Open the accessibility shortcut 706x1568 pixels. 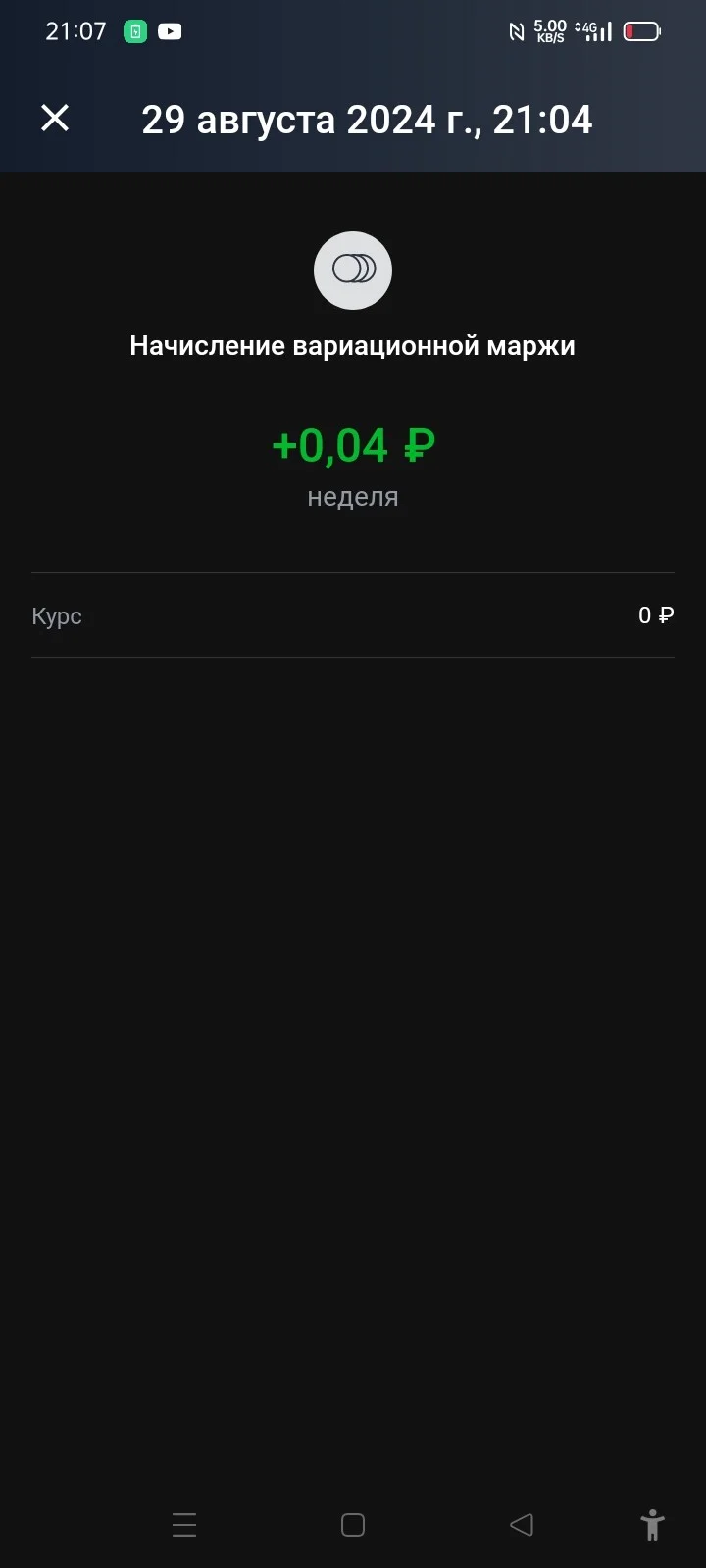point(652,1524)
